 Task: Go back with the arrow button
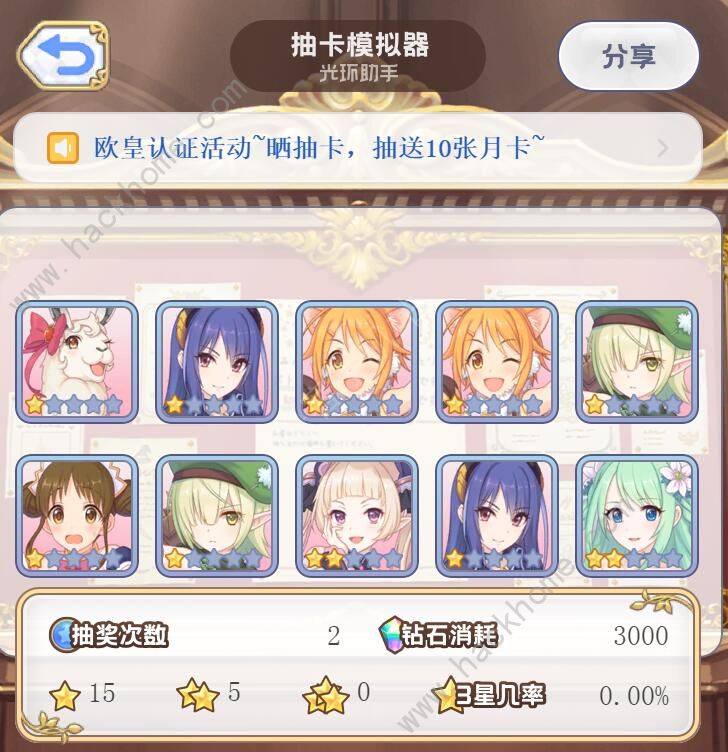point(62,58)
